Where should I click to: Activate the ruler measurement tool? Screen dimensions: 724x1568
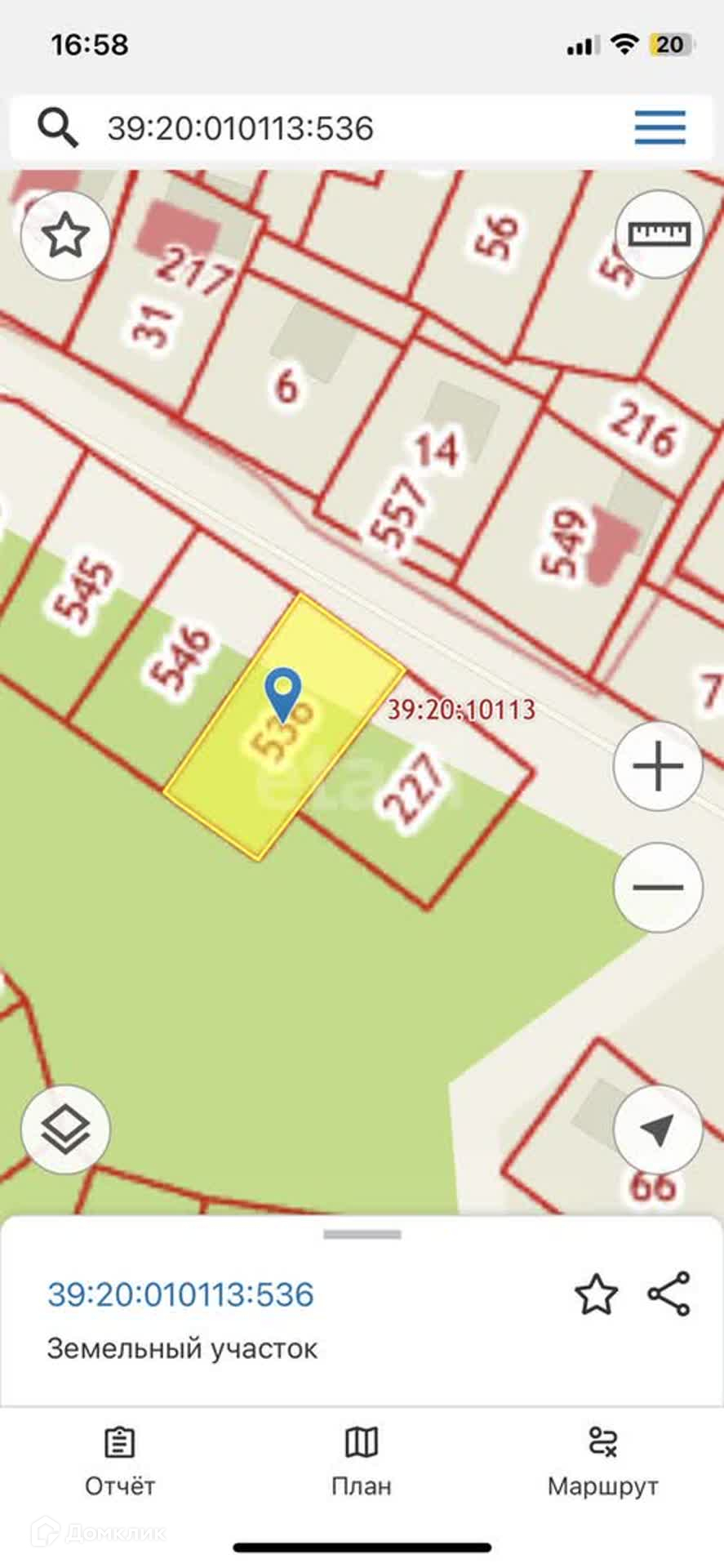click(x=659, y=234)
